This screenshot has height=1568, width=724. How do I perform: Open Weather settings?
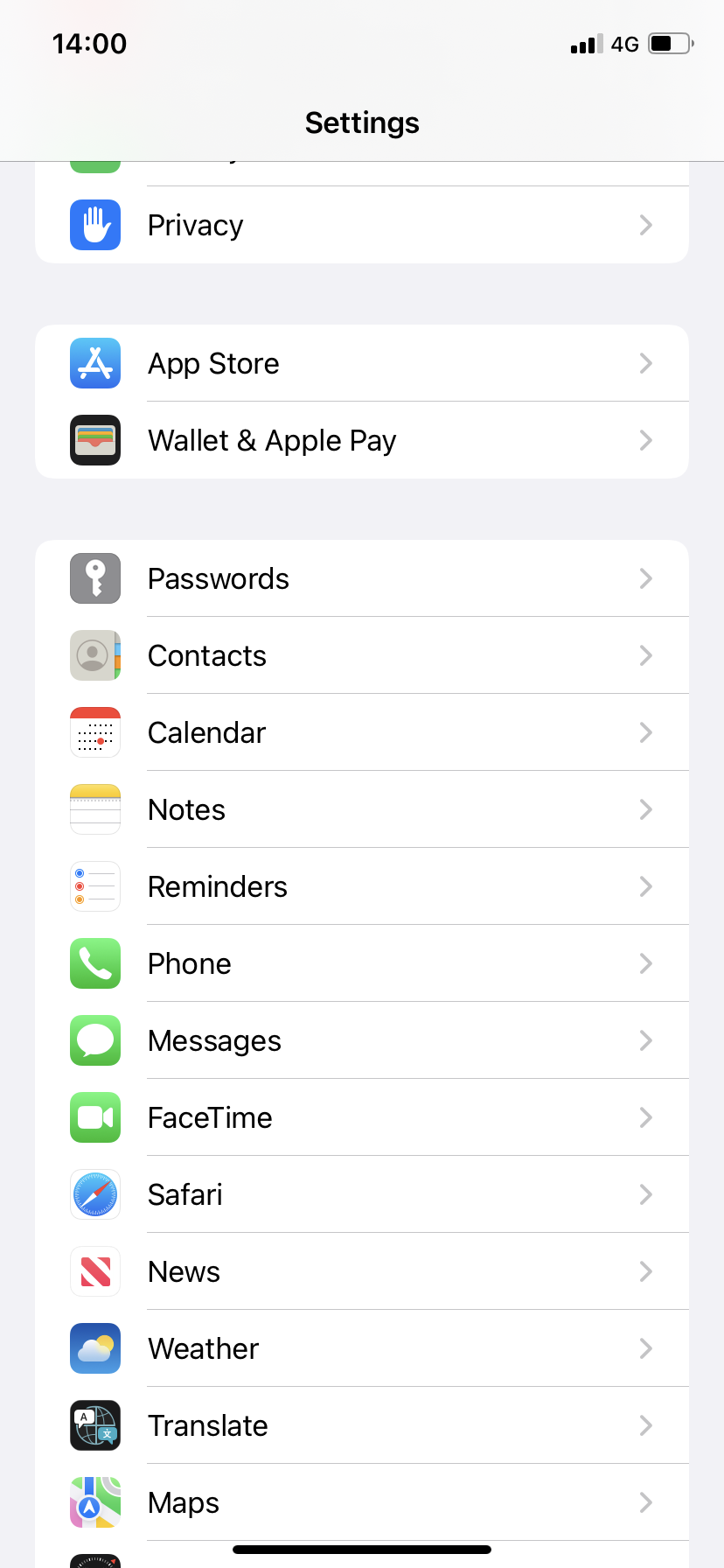click(362, 1349)
